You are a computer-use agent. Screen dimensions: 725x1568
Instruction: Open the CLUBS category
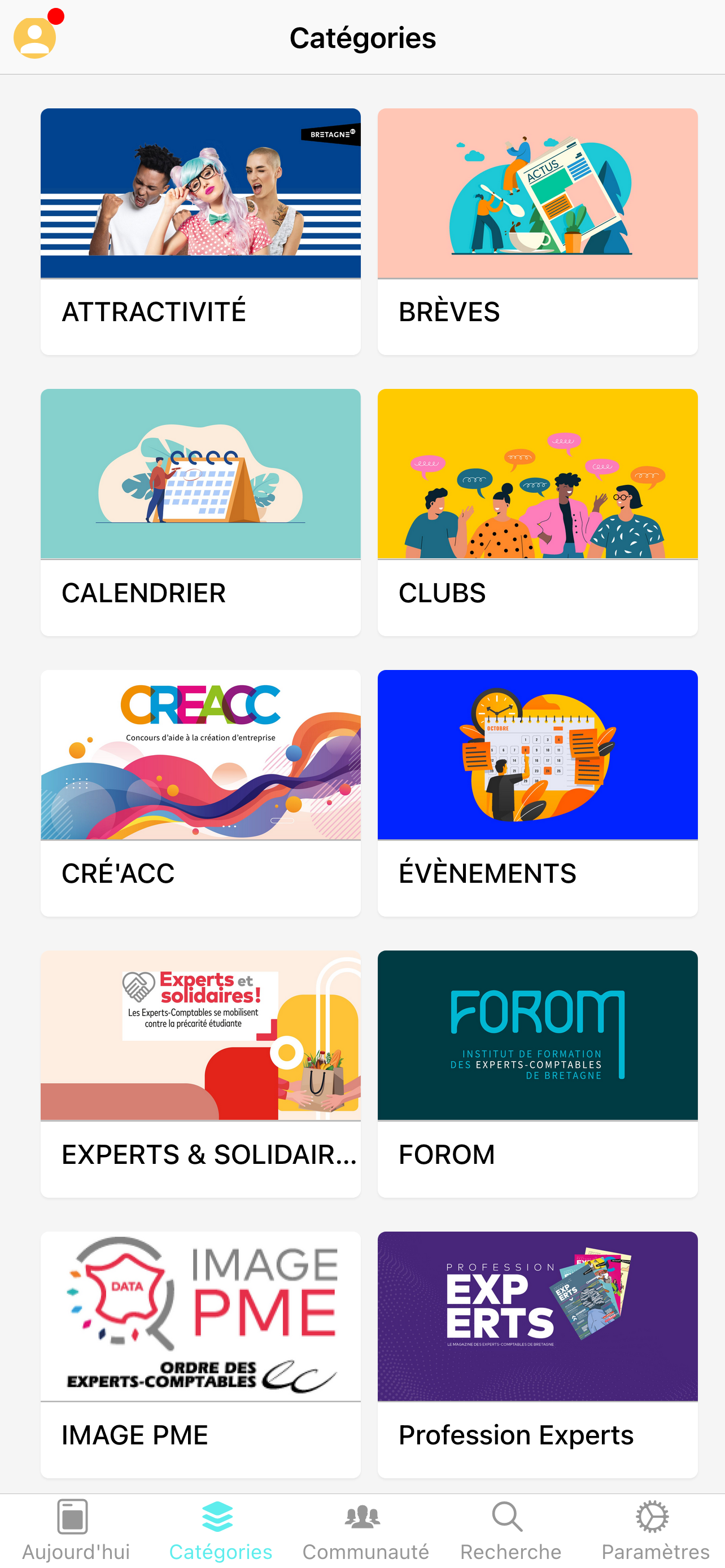point(537,512)
